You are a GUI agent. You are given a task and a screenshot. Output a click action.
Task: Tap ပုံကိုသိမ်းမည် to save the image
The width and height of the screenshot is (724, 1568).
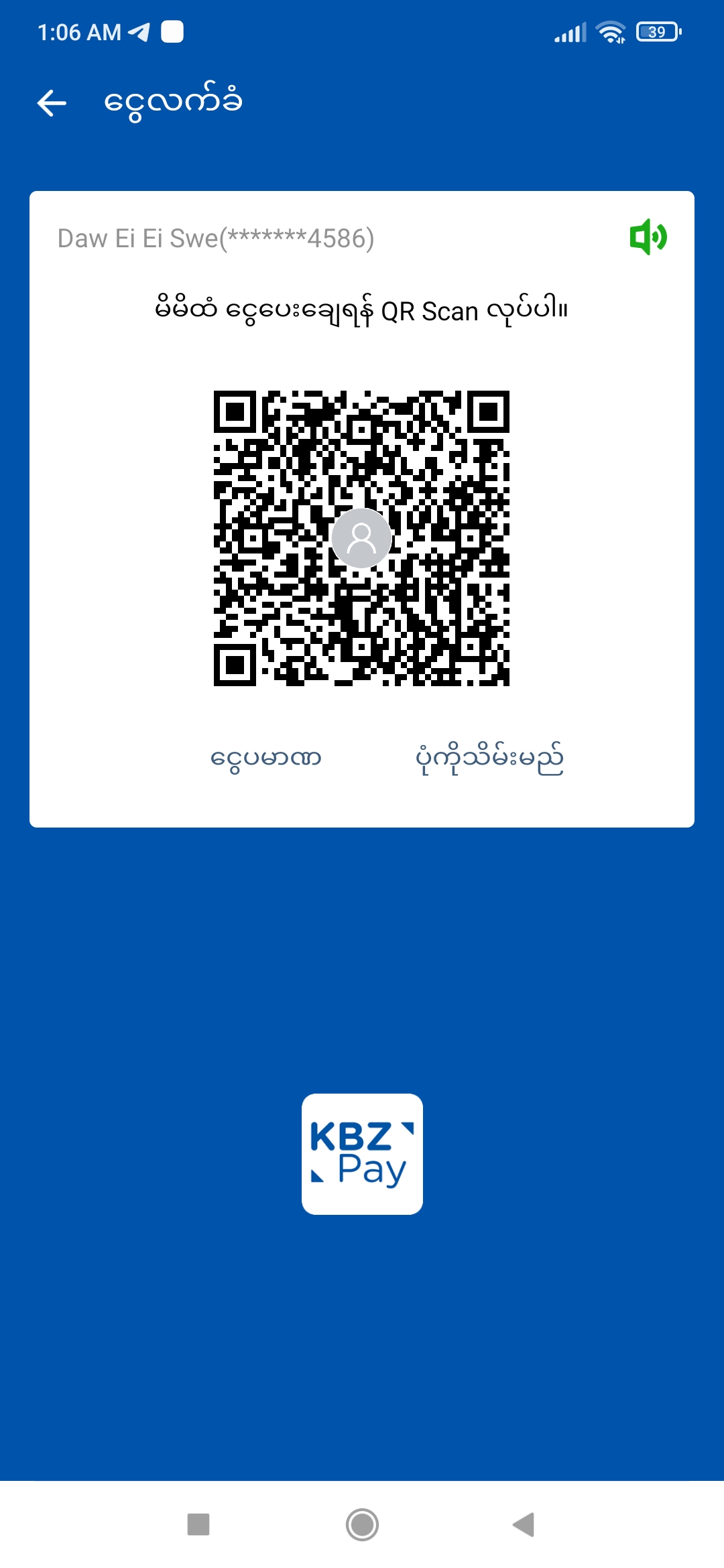(x=489, y=759)
